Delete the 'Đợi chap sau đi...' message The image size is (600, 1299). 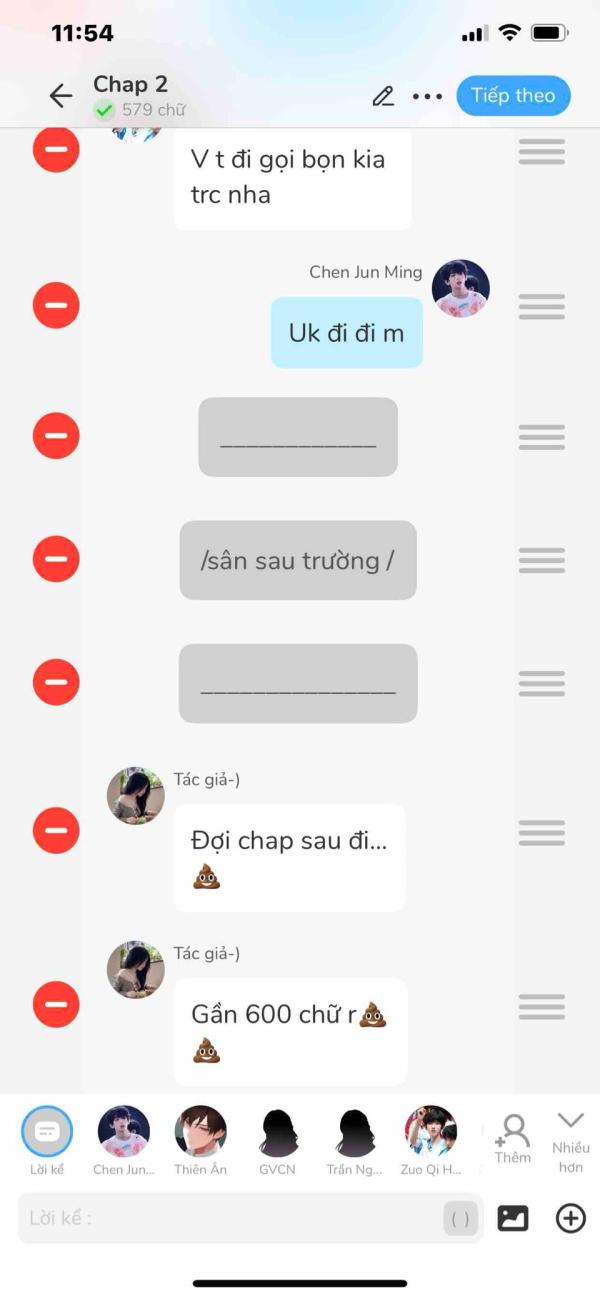coord(56,830)
